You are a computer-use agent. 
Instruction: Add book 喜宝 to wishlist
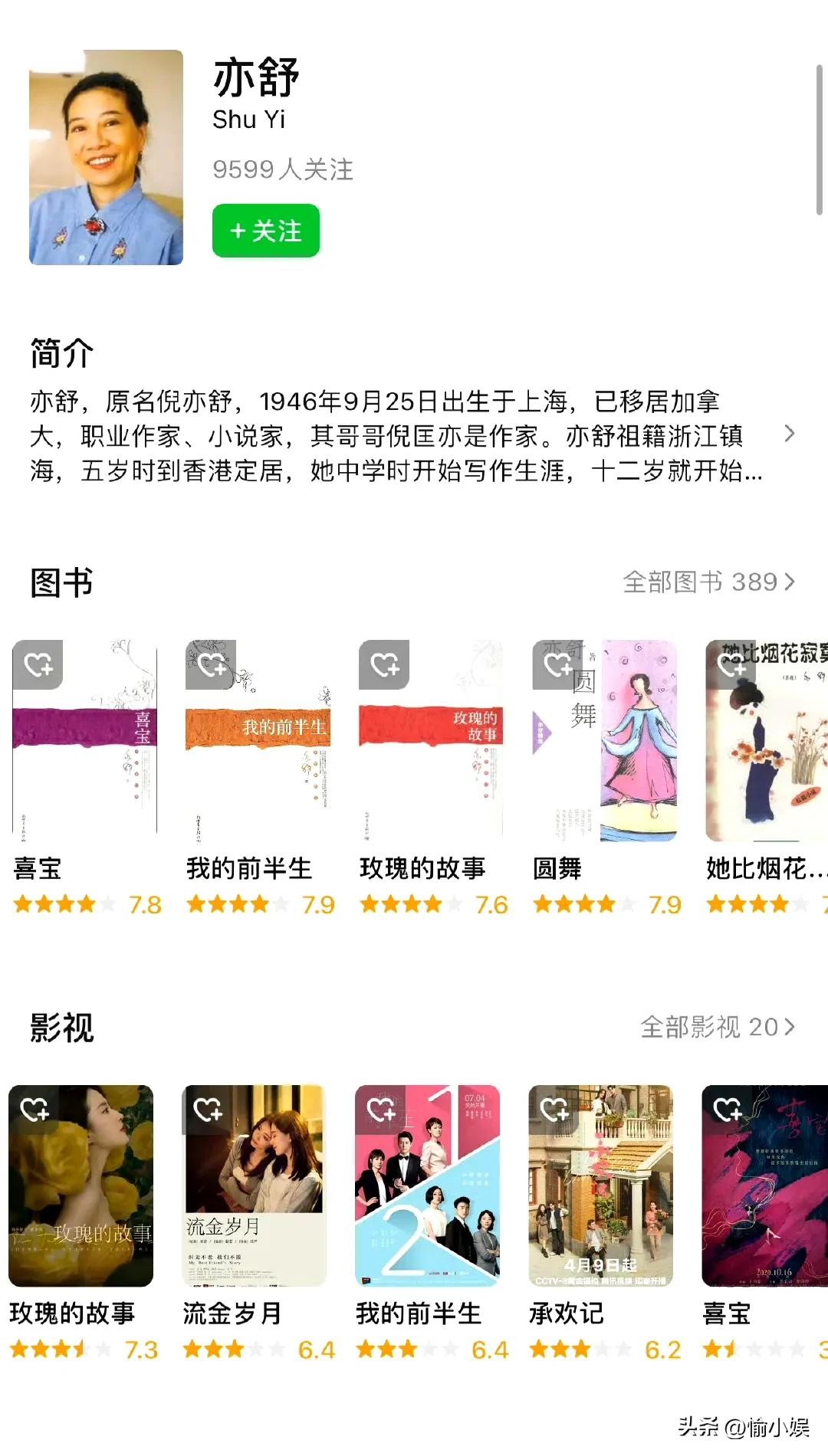coord(38,664)
